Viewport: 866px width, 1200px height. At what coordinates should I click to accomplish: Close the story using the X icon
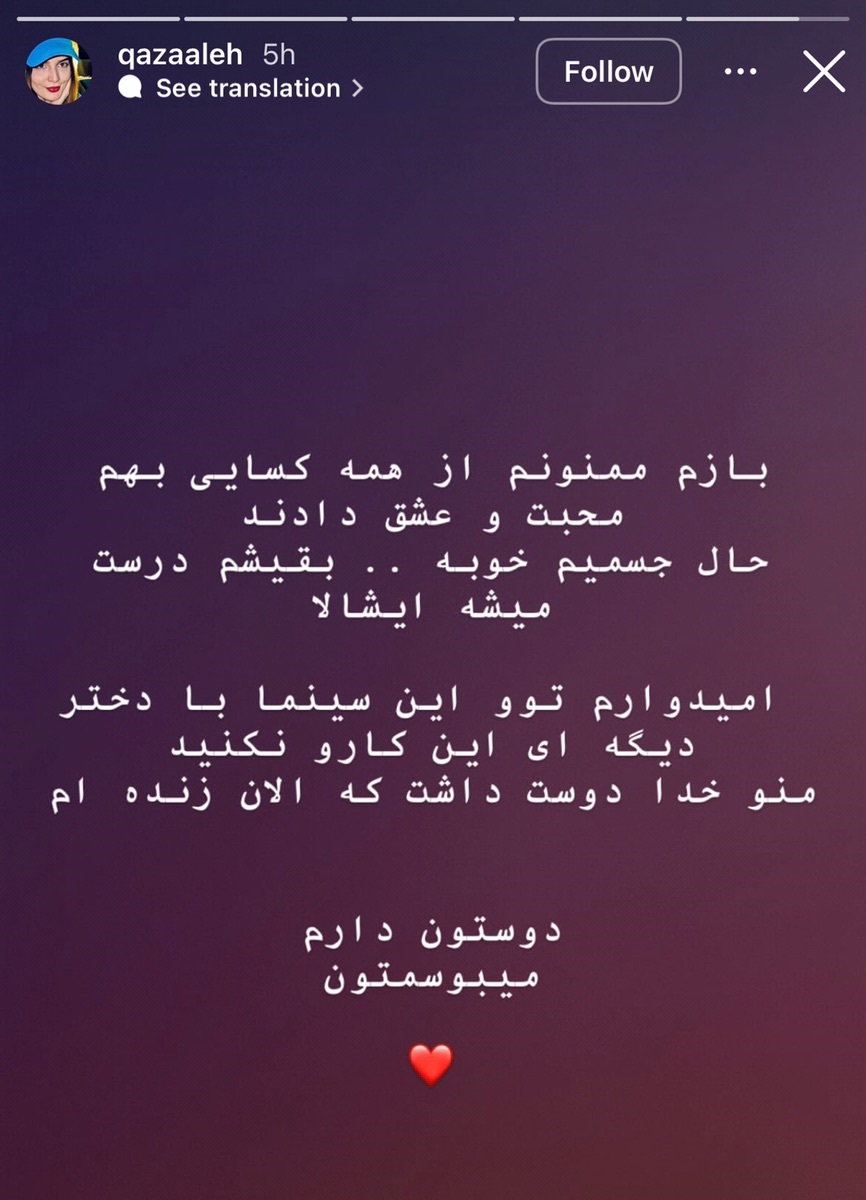824,72
